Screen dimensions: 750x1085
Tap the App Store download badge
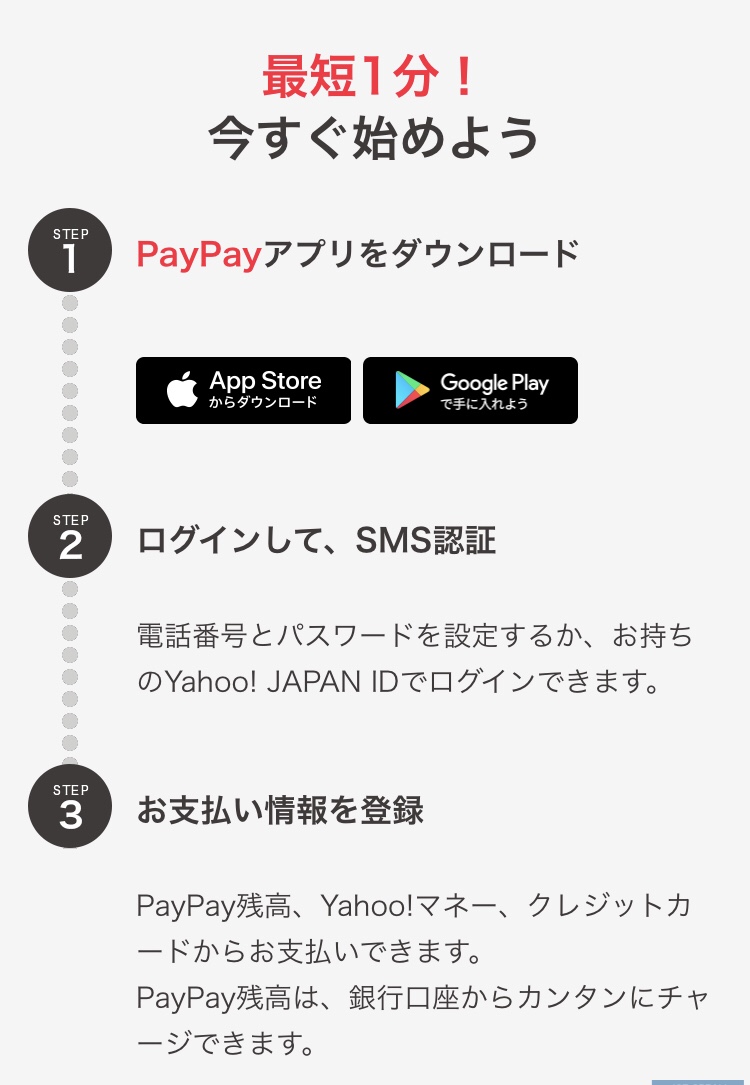point(243,390)
